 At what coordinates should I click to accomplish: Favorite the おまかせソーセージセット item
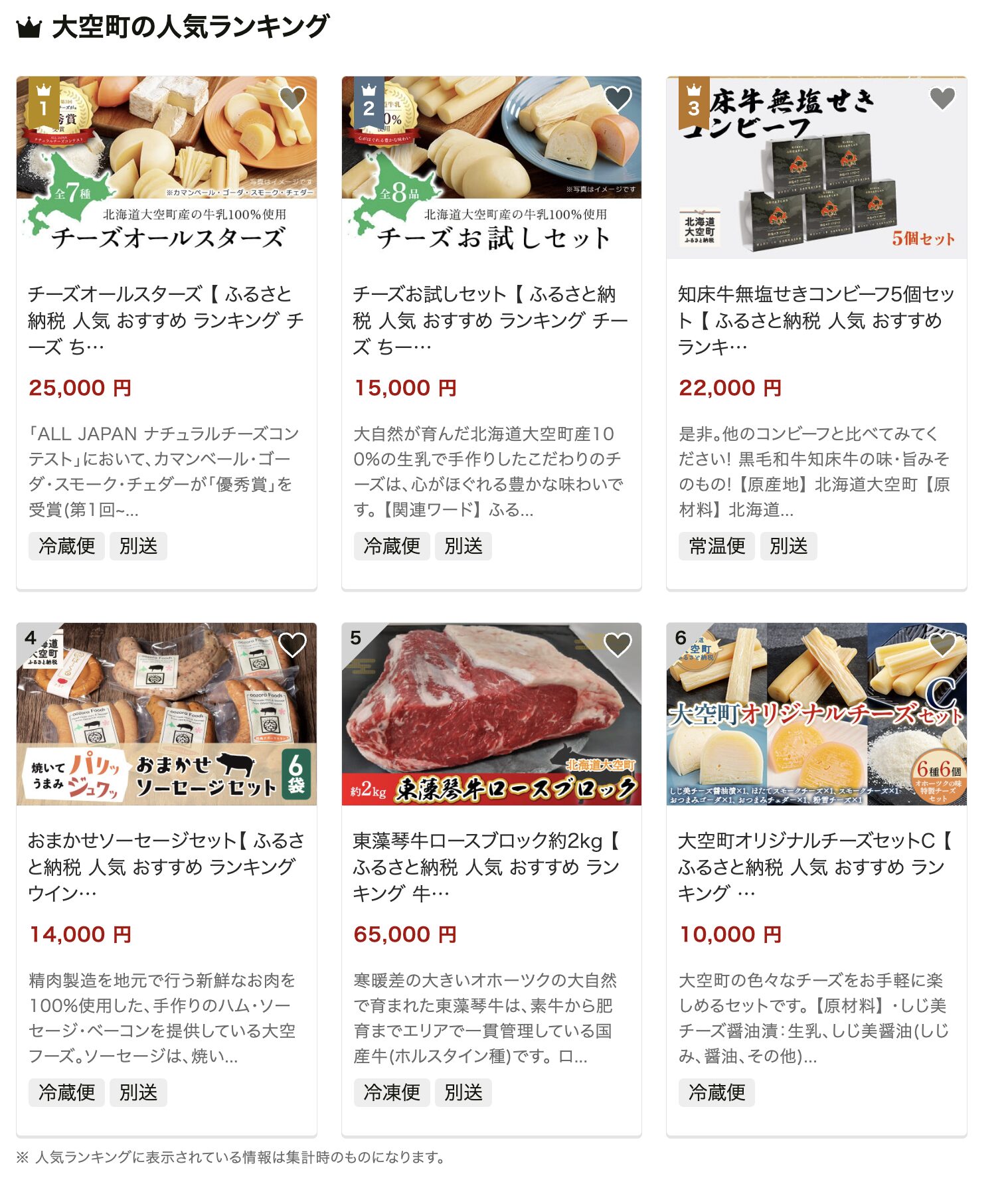point(292,644)
